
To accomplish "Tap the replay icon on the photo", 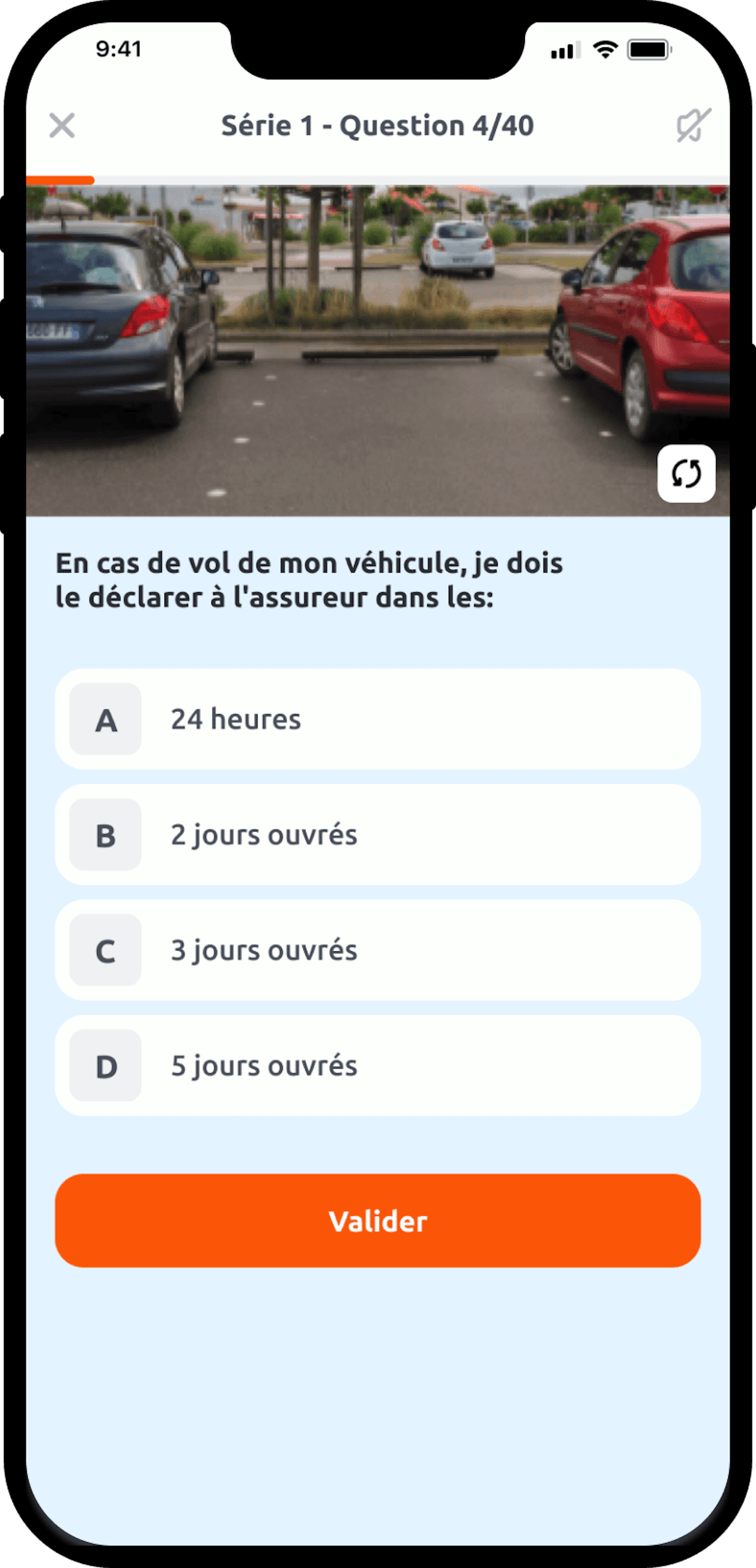I will point(686,474).
